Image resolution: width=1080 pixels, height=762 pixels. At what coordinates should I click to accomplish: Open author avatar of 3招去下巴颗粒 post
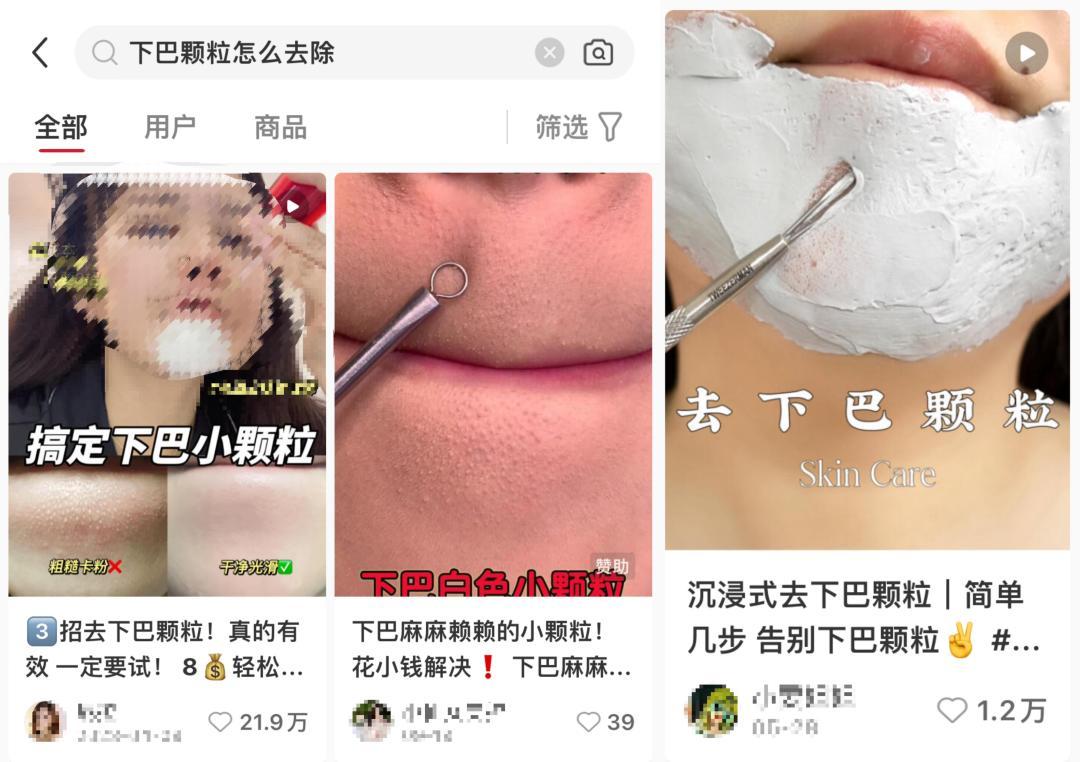[45, 721]
